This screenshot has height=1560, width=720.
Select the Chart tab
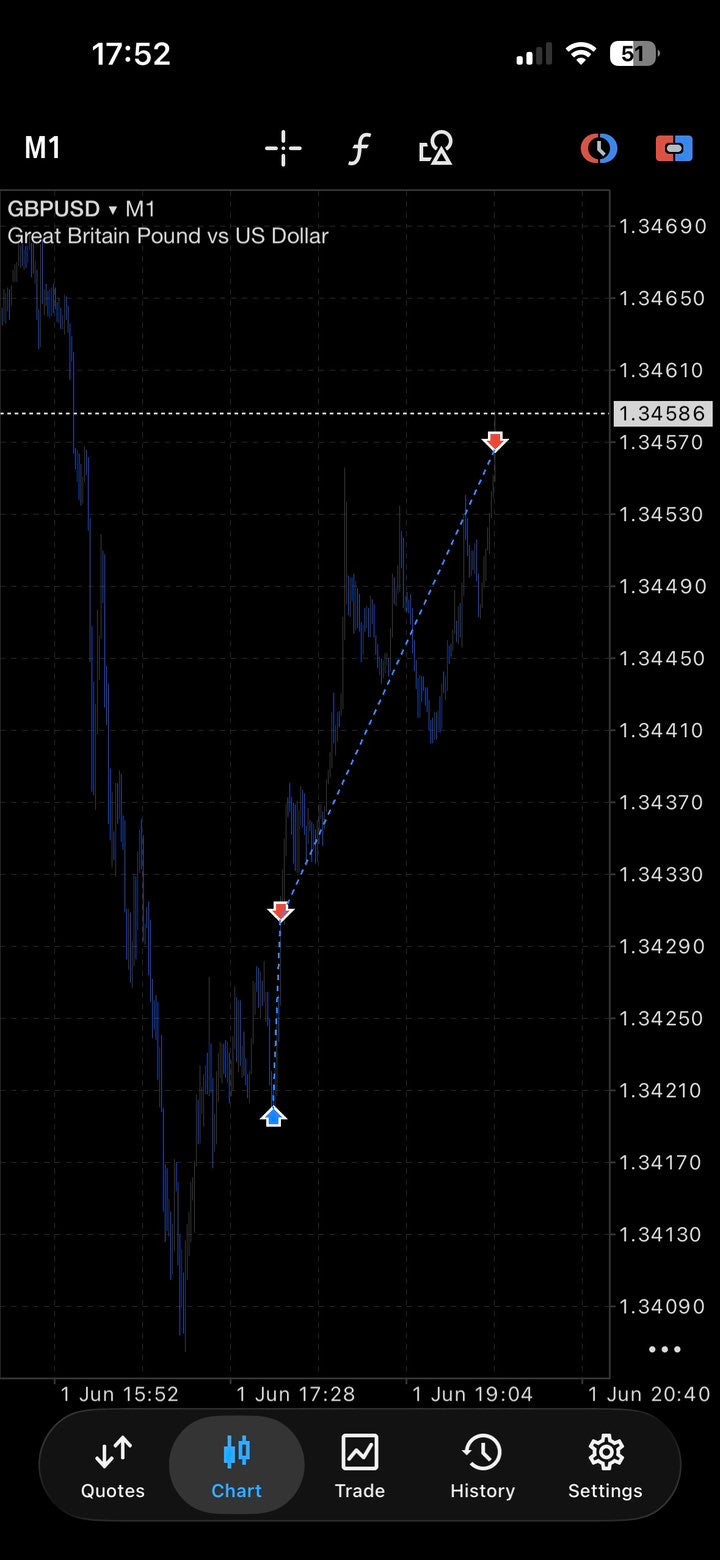coord(237,1465)
